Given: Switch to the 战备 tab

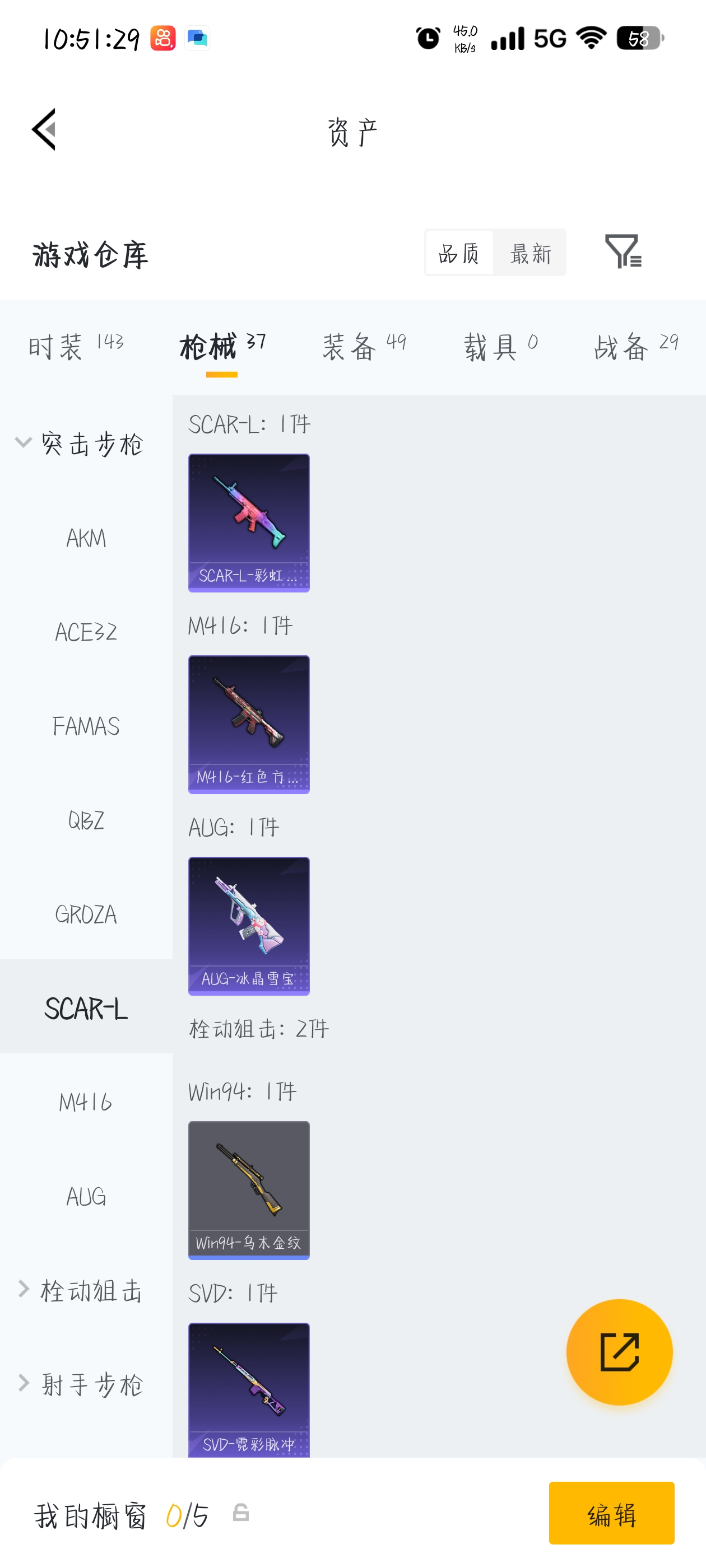Looking at the screenshot, I should 636,346.
